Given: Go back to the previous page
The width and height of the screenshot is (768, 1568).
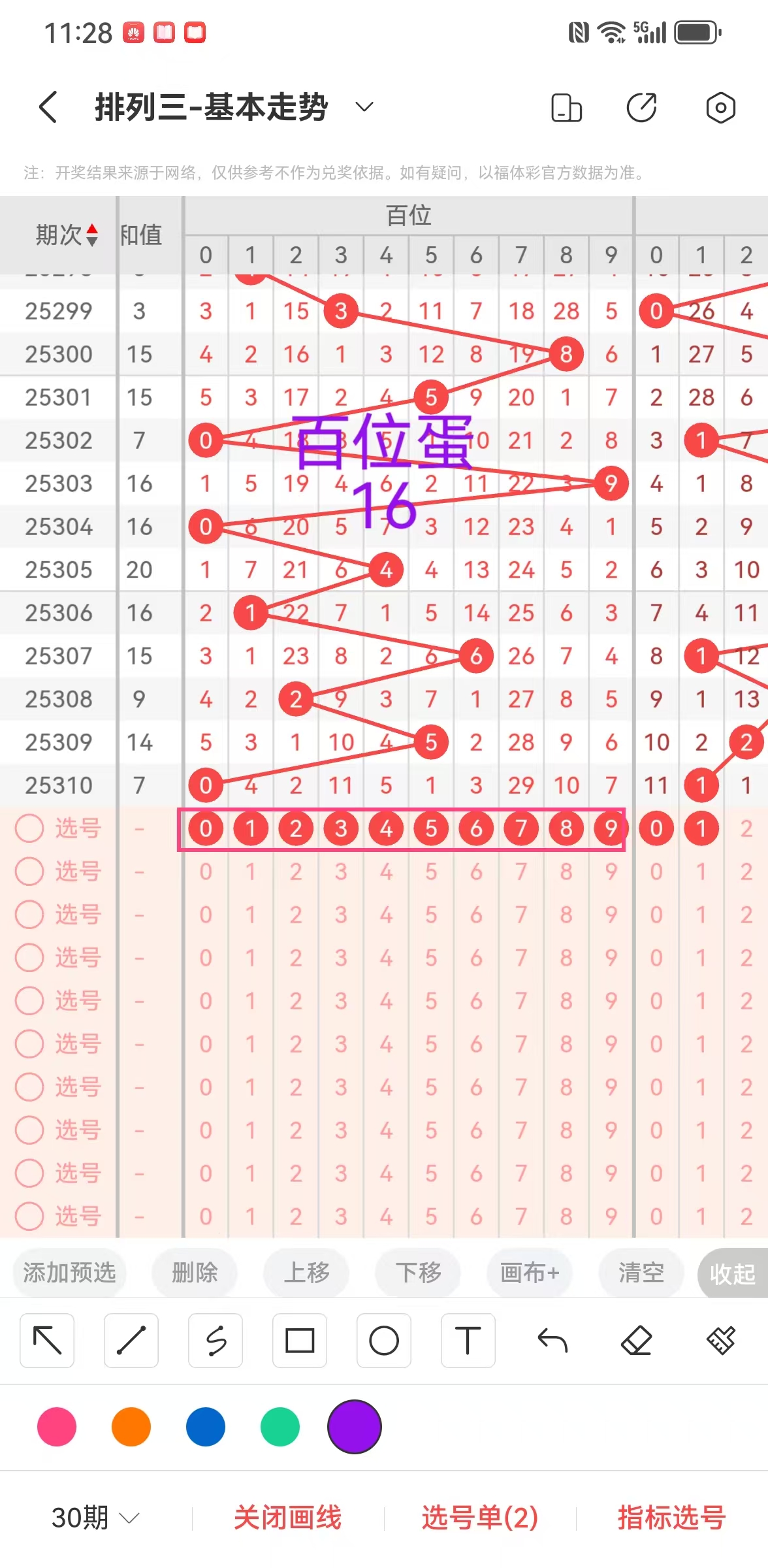Looking at the screenshot, I should pyautogui.click(x=48, y=107).
